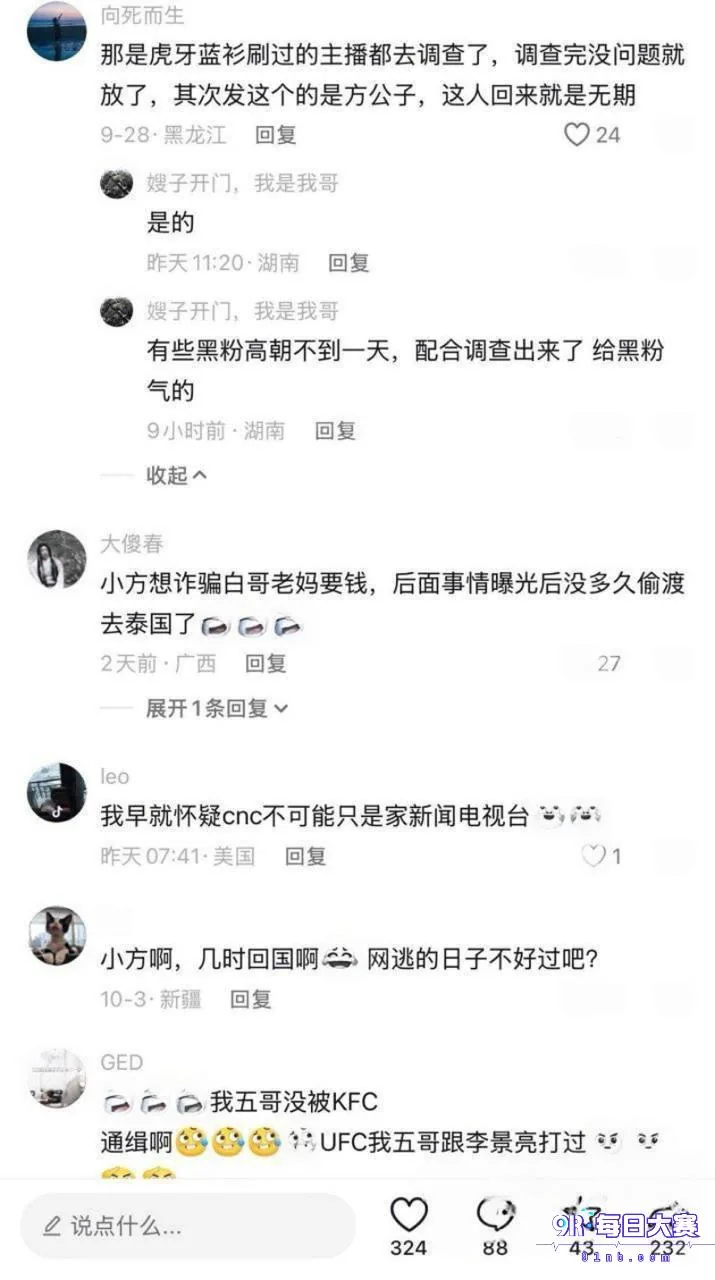Screen dimensions: 715x1280
Task: Reply to 大傻春's comment
Action: click(x=266, y=663)
